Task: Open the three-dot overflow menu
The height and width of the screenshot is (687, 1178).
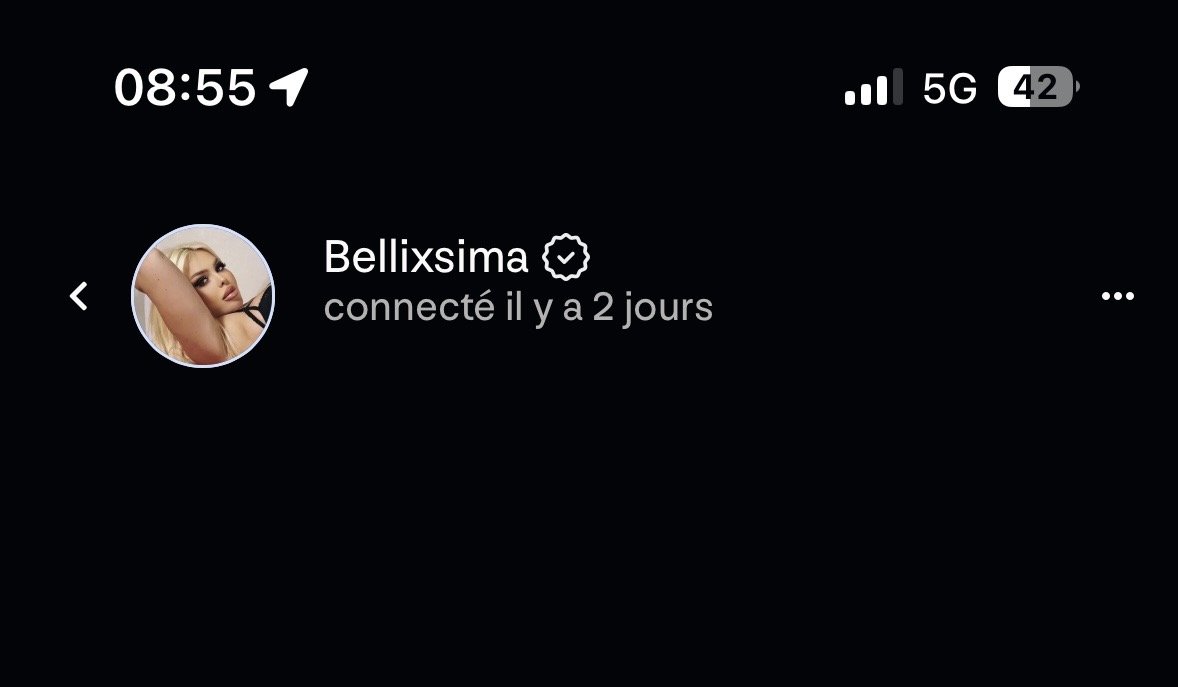Action: (x=1117, y=296)
